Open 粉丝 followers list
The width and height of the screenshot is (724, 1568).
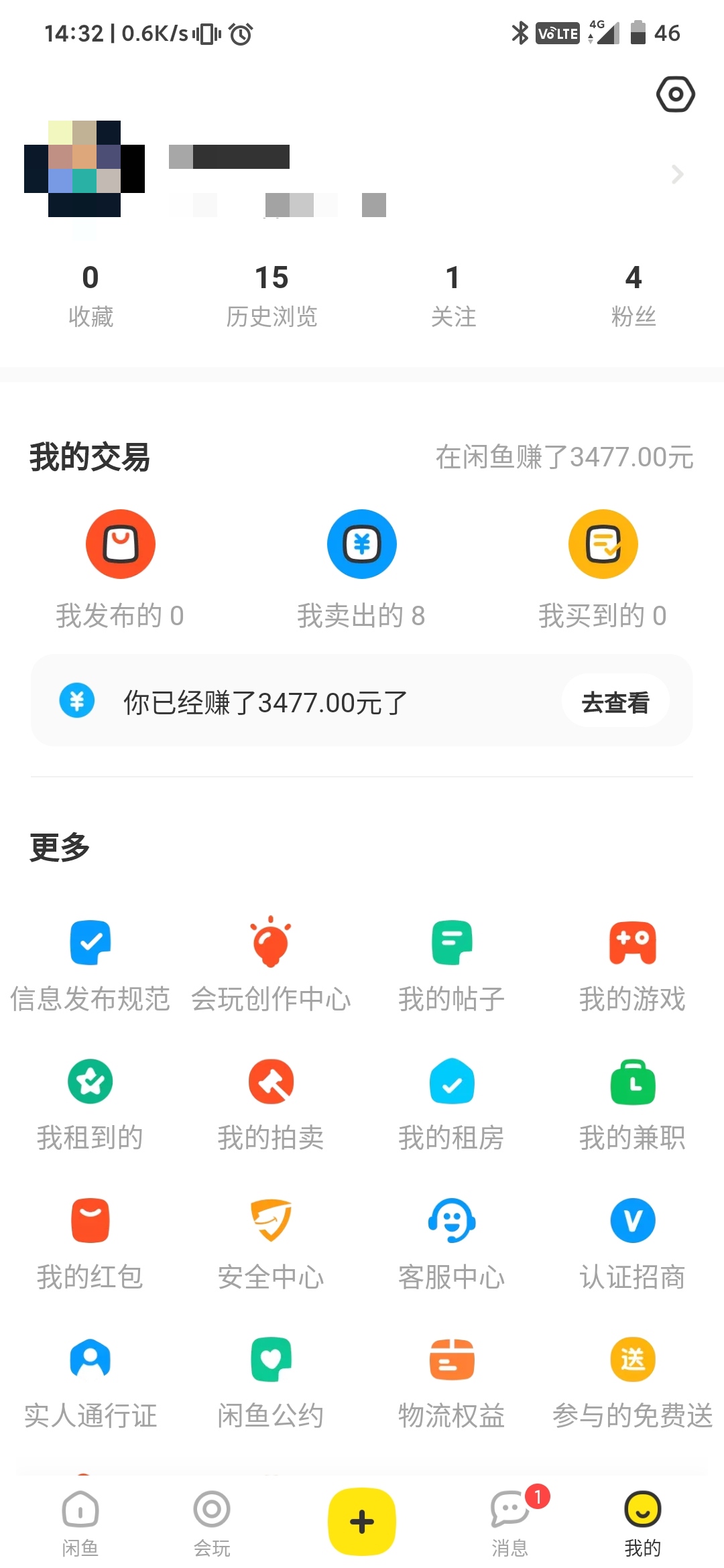[x=633, y=295]
